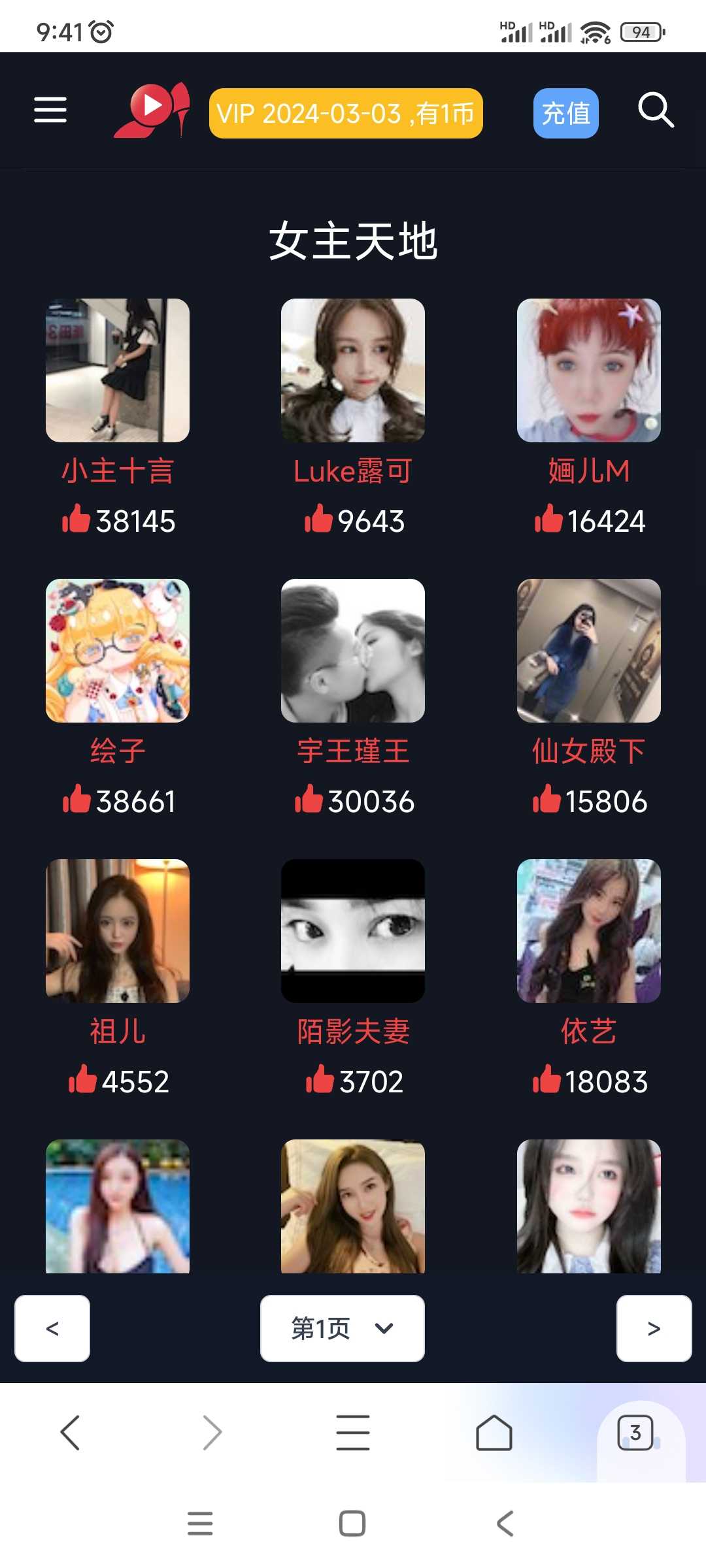Go to the browser home page

tap(494, 1433)
